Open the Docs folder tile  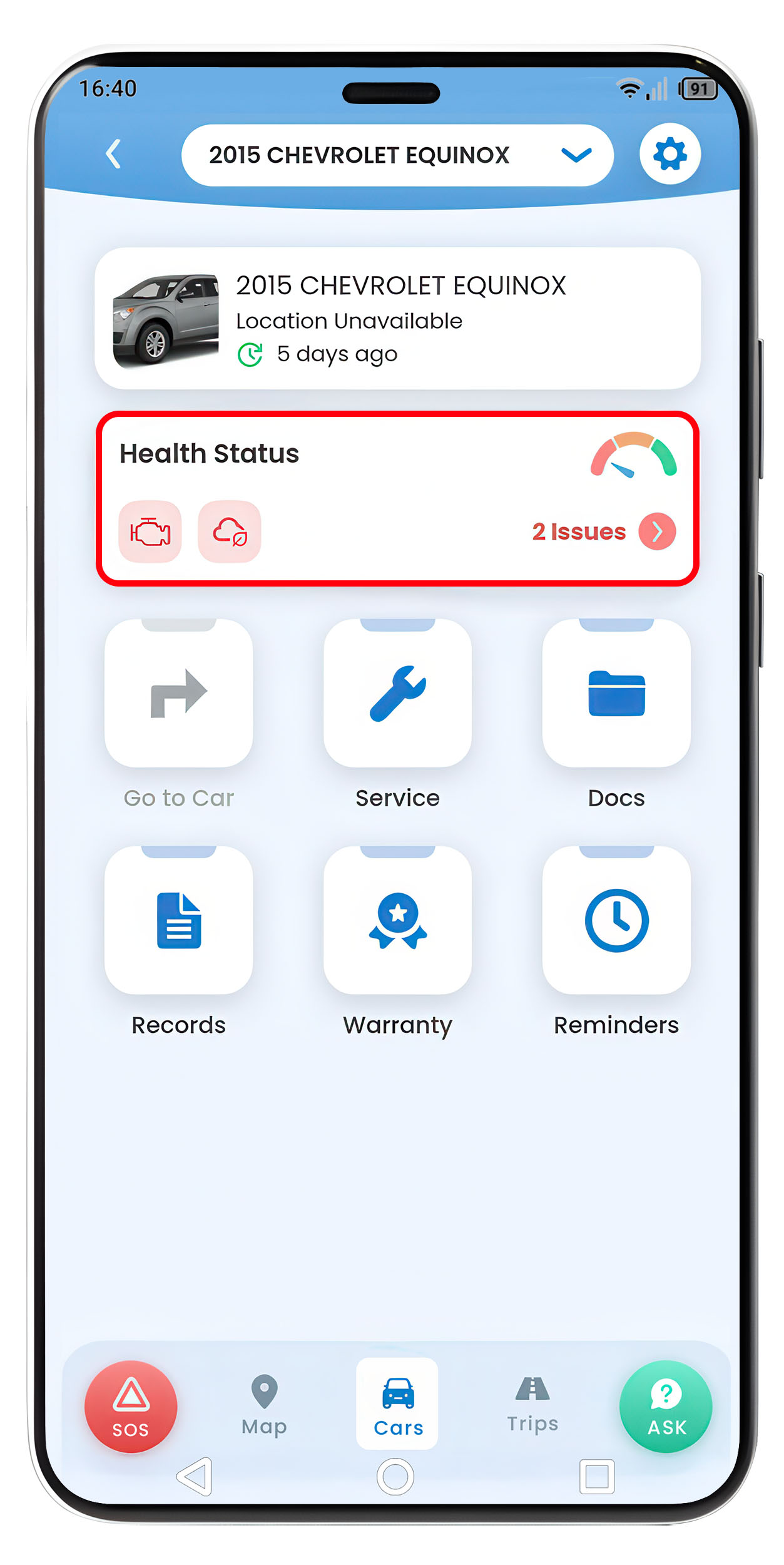click(x=616, y=694)
